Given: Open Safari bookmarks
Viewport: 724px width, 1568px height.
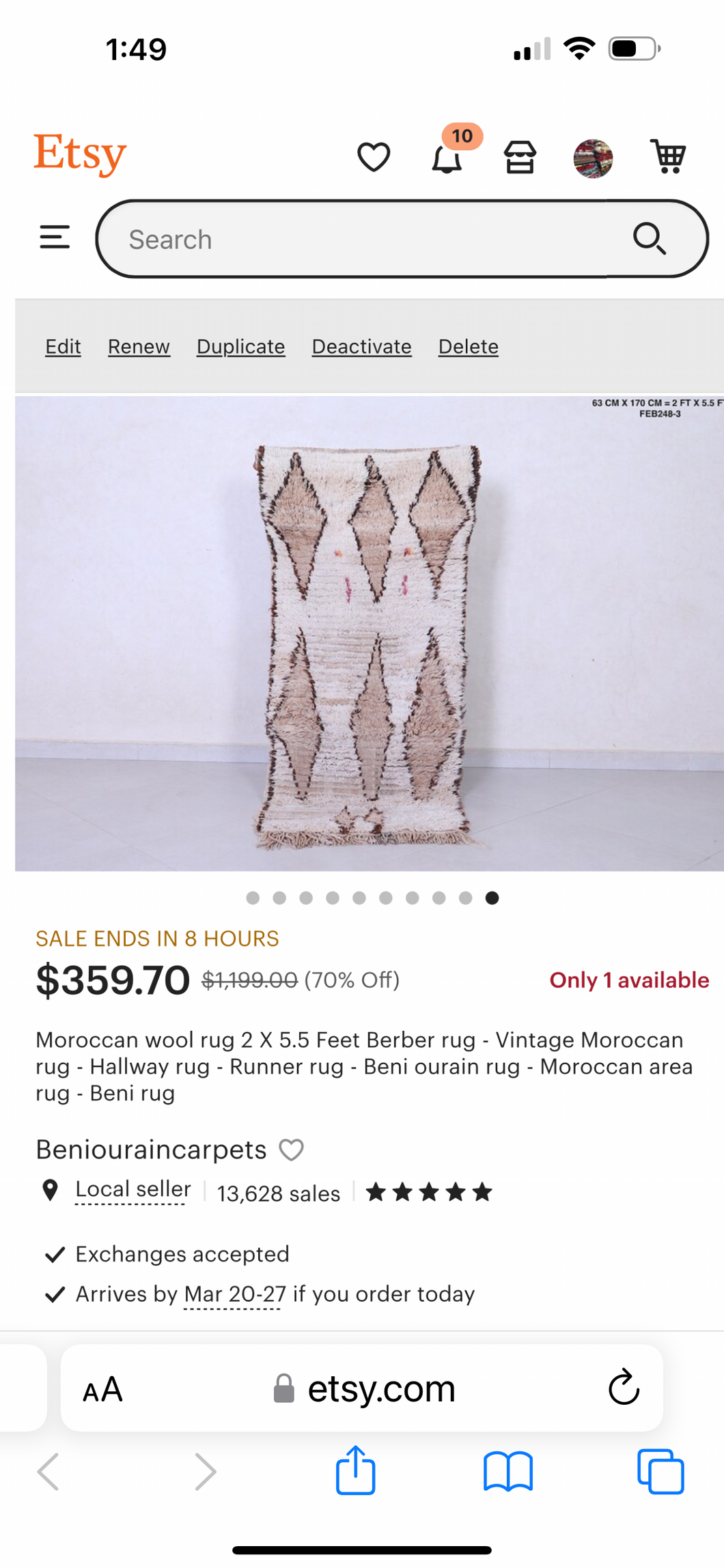Looking at the screenshot, I should coord(507,1471).
